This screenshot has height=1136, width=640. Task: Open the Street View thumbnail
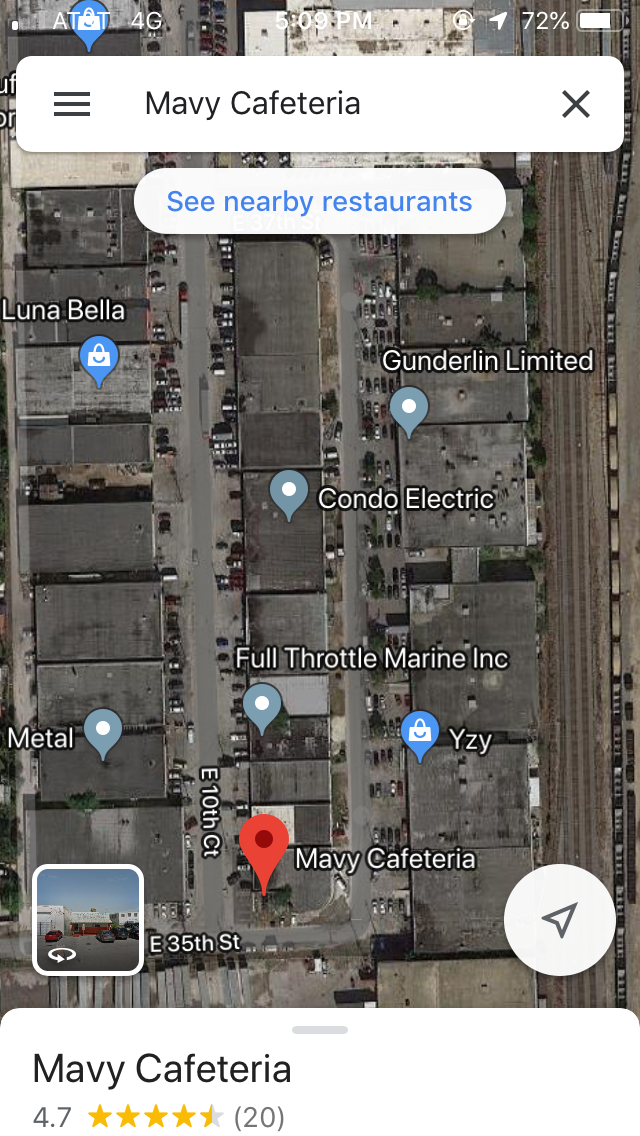point(88,919)
